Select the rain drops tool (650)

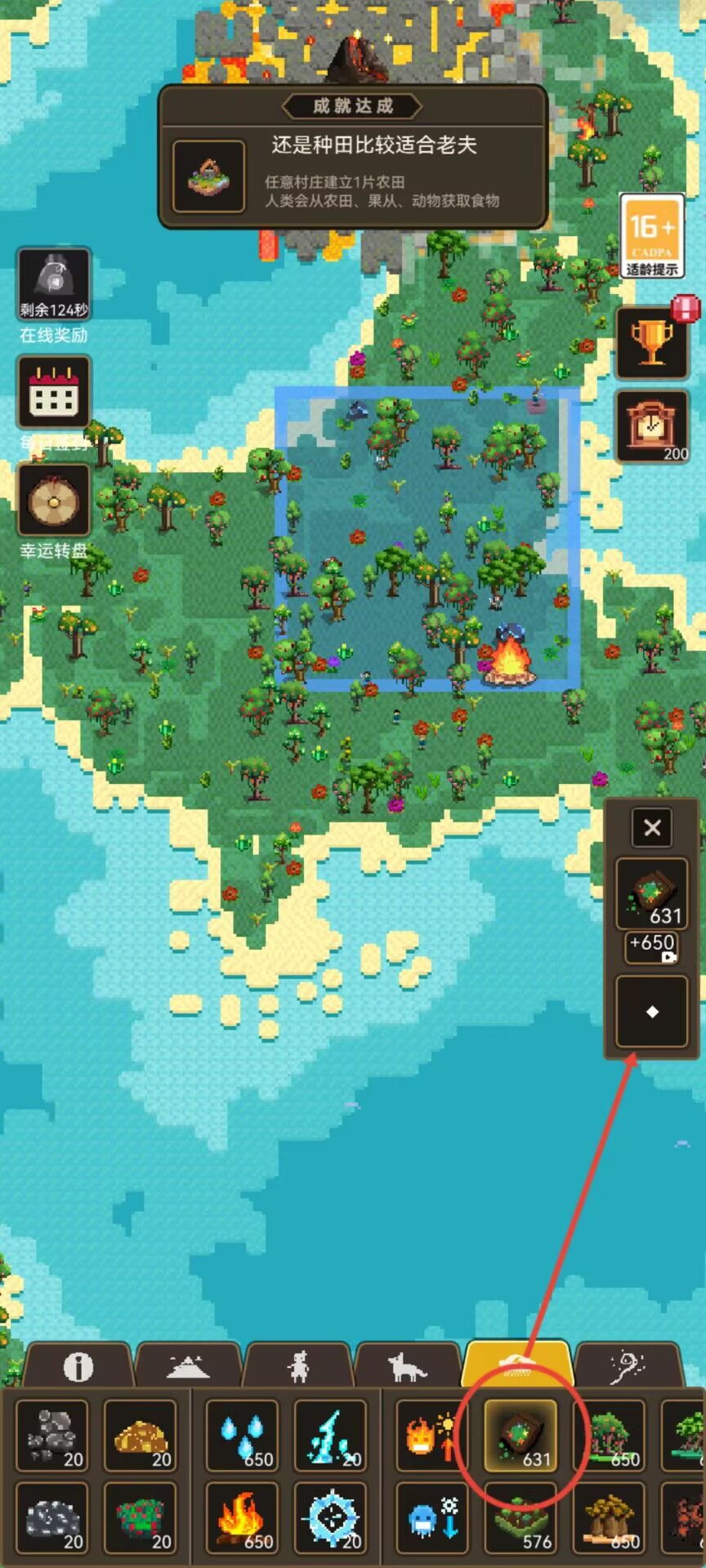point(242,1436)
